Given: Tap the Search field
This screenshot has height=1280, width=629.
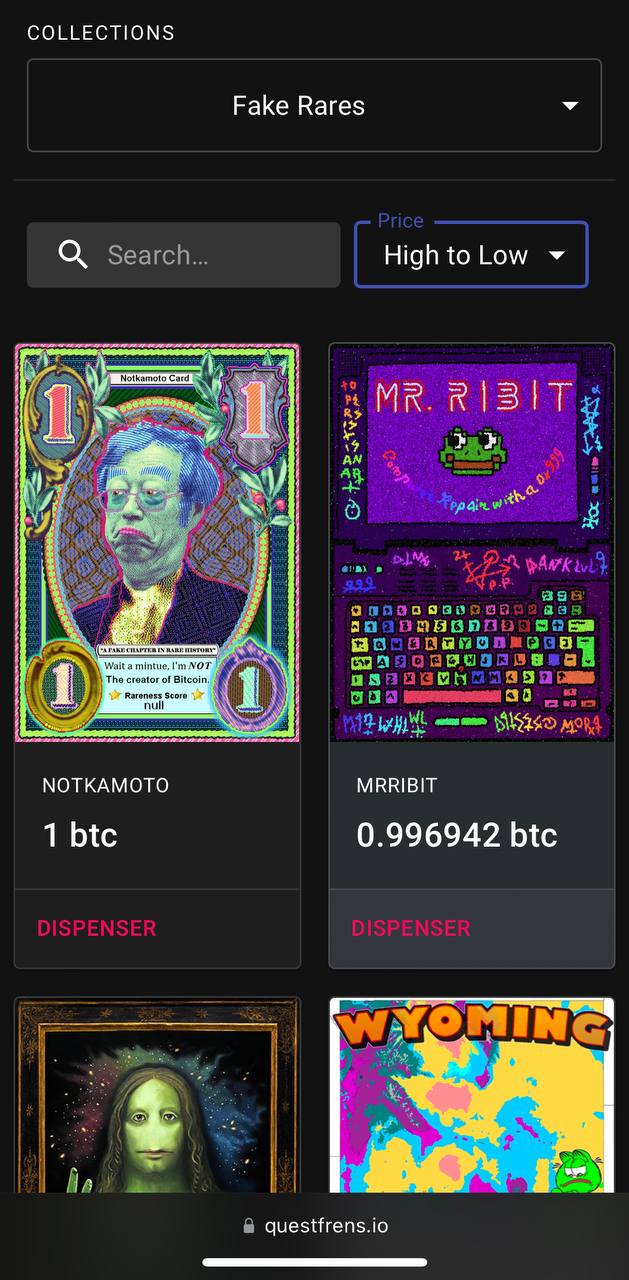Looking at the screenshot, I should 183,255.
